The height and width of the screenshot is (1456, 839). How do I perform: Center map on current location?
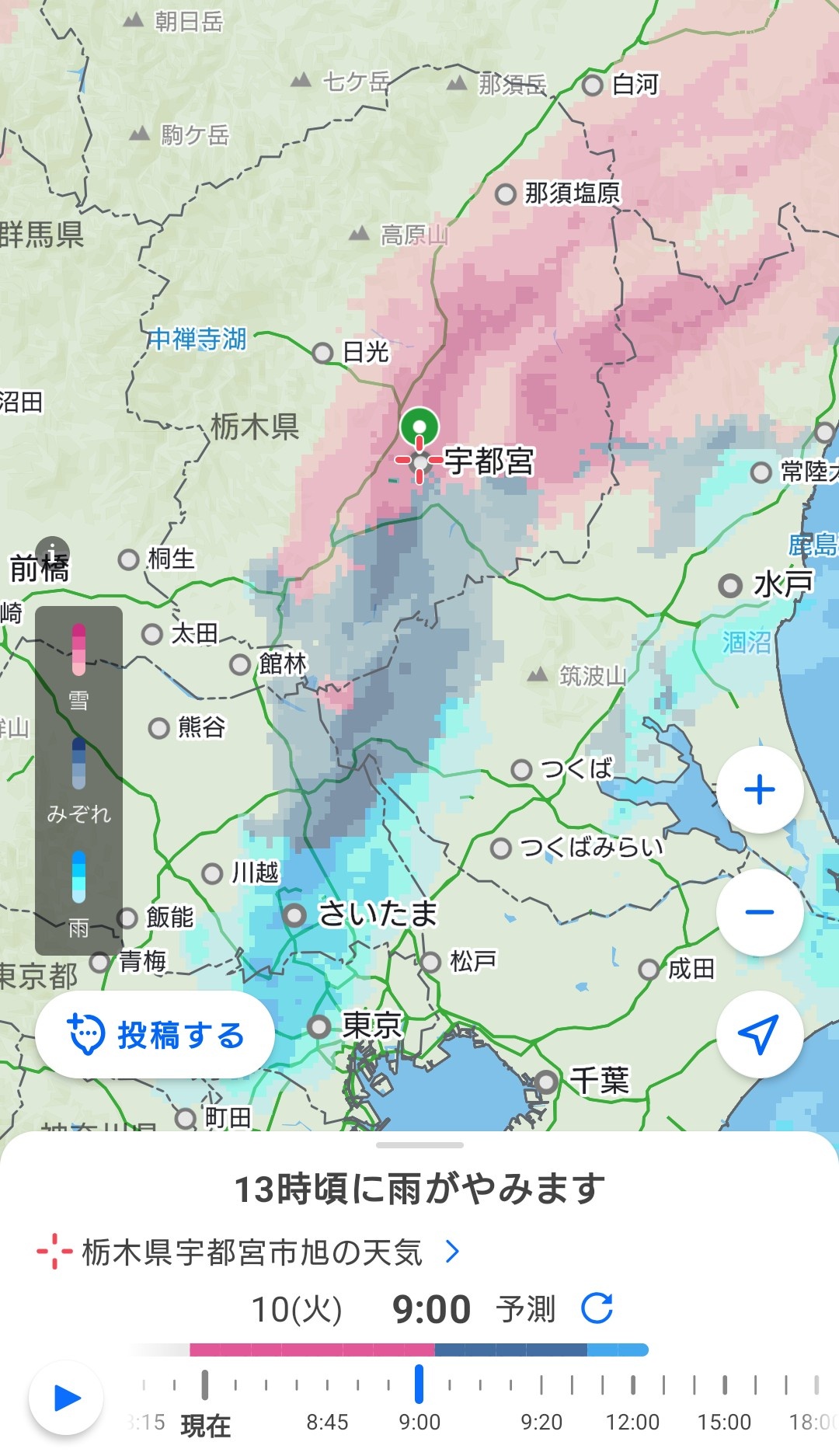759,1034
